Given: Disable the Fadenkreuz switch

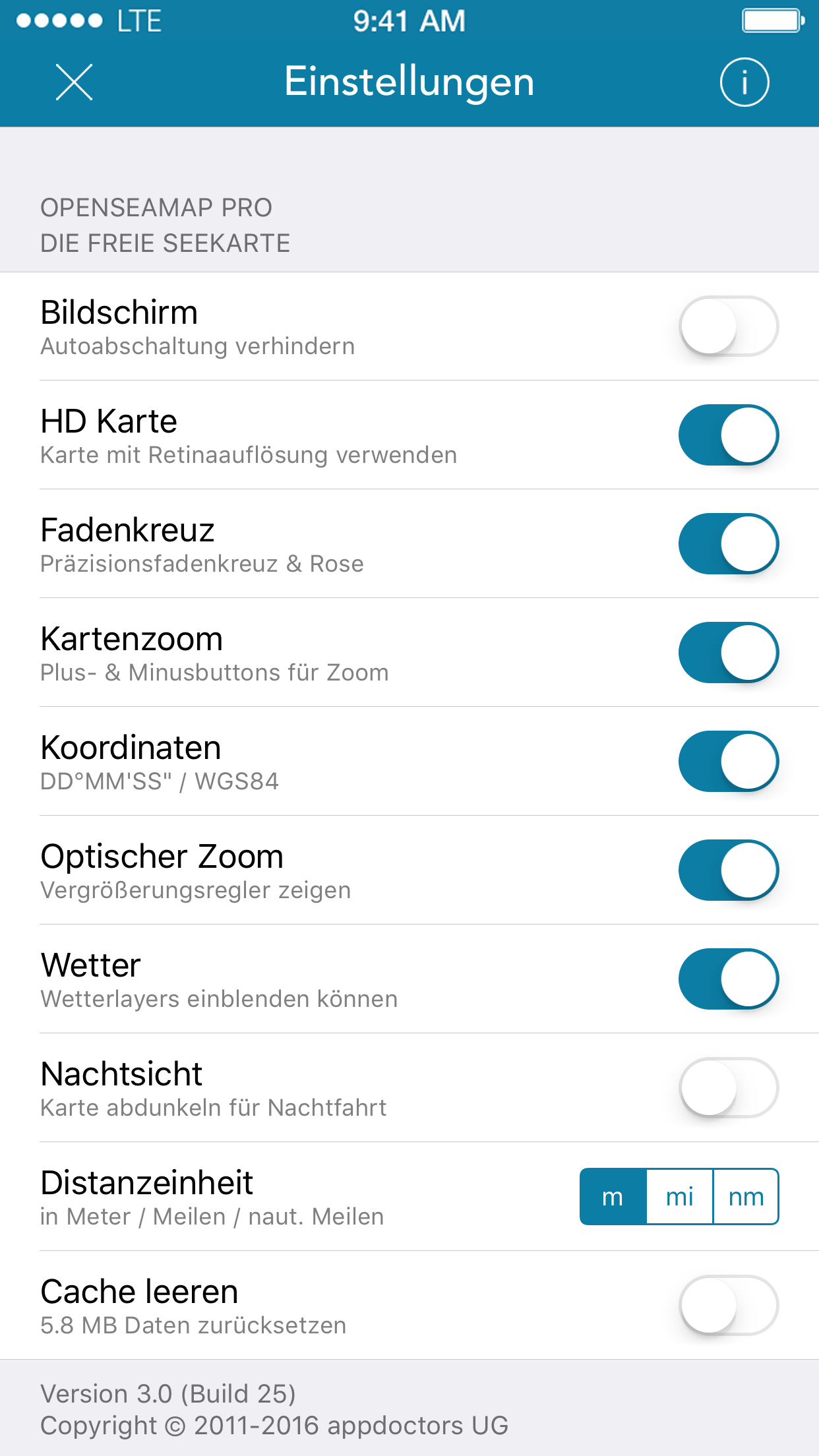Looking at the screenshot, I should click(x=729, y=544).
